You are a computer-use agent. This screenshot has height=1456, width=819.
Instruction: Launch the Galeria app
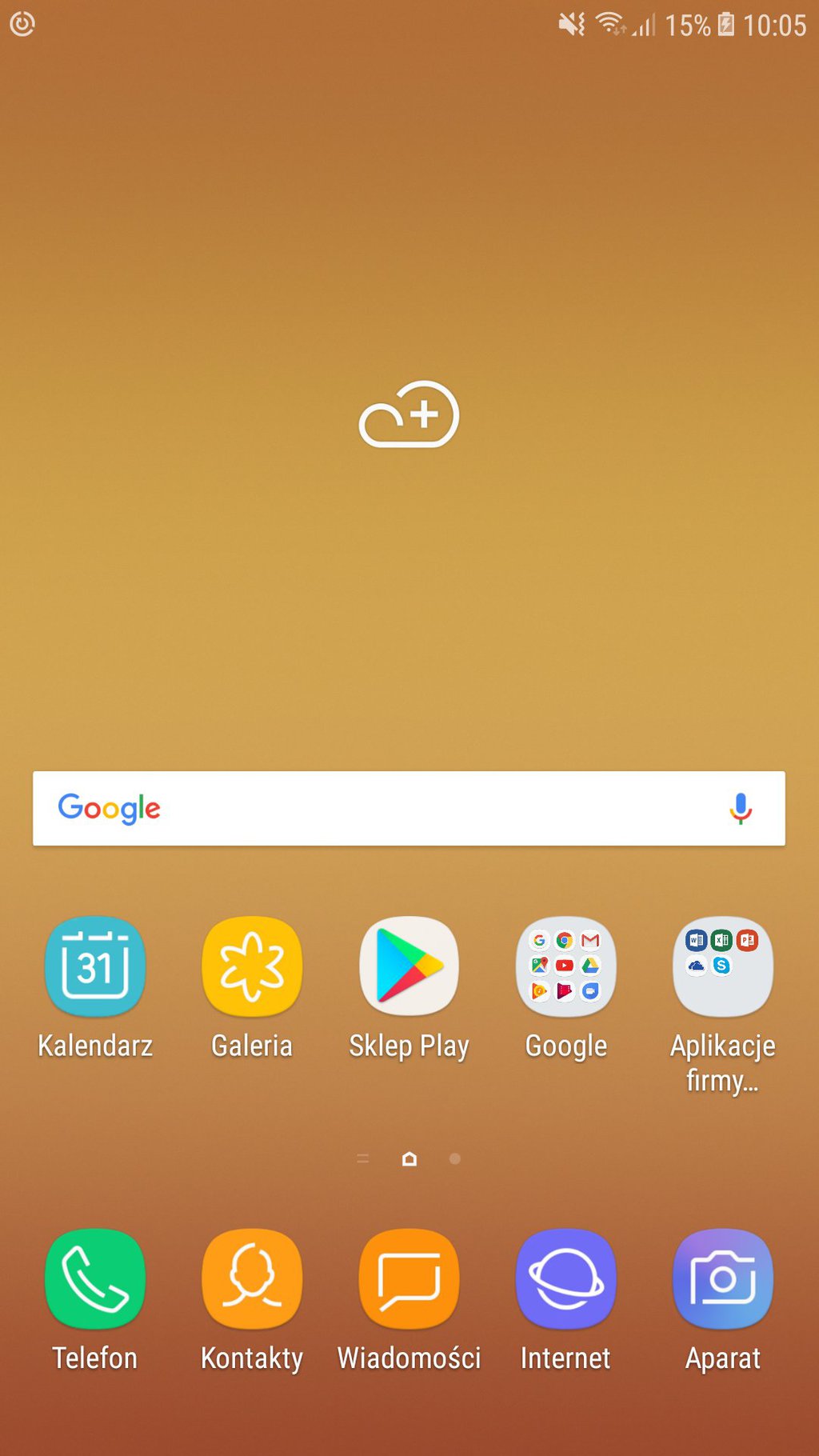(x=252, y=966)
